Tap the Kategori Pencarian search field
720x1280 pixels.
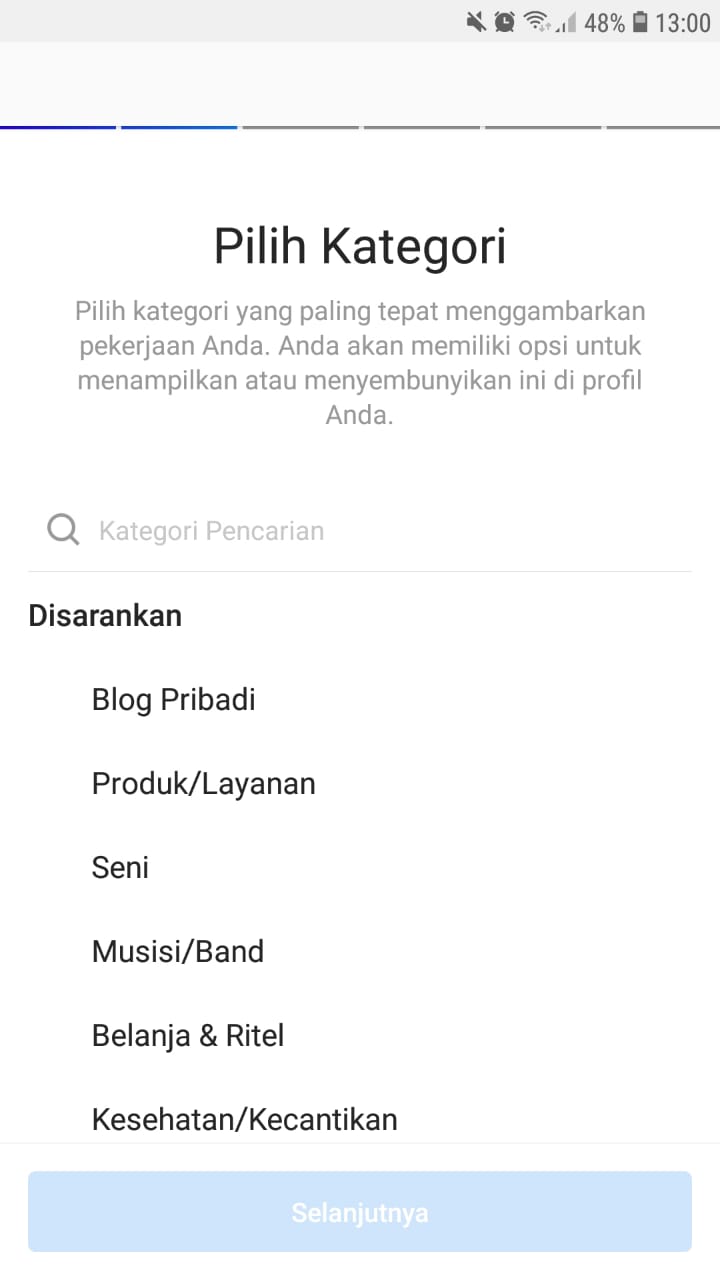click(360, 530)
